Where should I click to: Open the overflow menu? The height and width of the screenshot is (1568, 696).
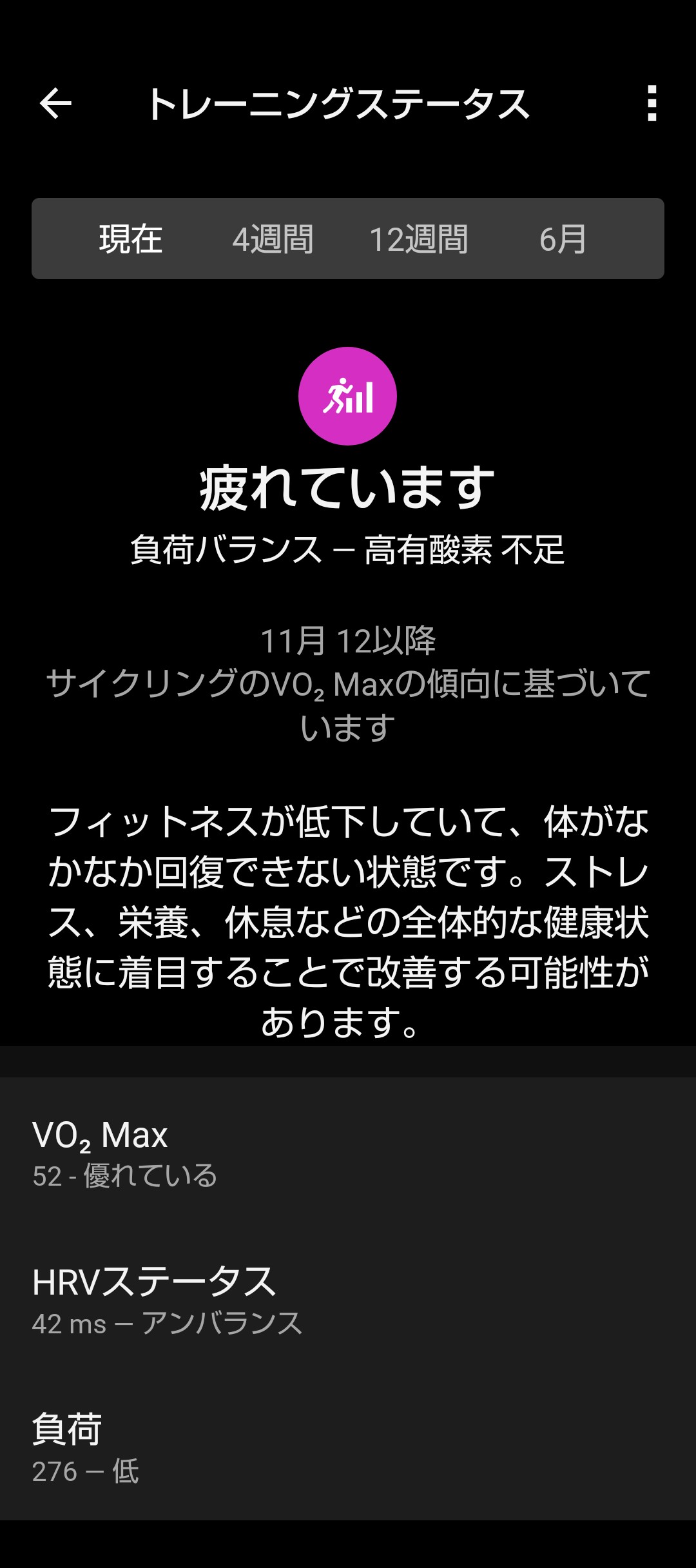652,103
